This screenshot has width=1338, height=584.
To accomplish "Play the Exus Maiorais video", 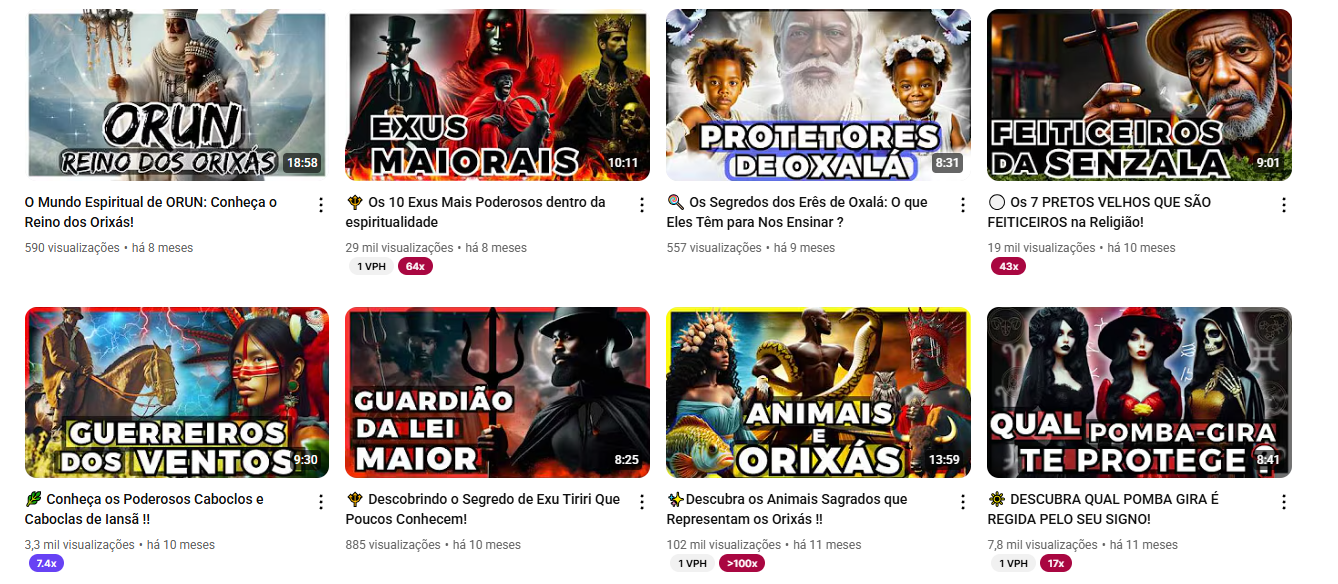I will (497, 95).
